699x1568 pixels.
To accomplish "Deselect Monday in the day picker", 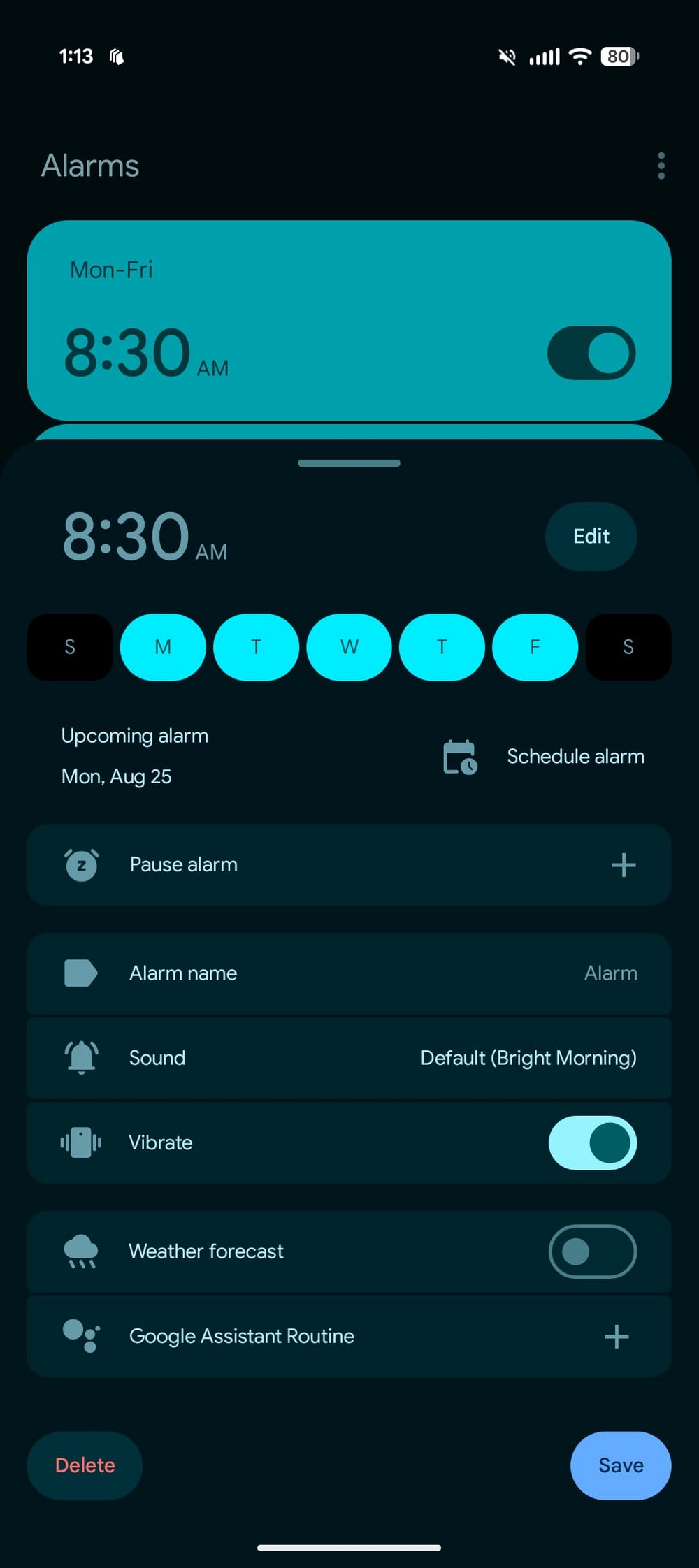I will tap(163, 647).
